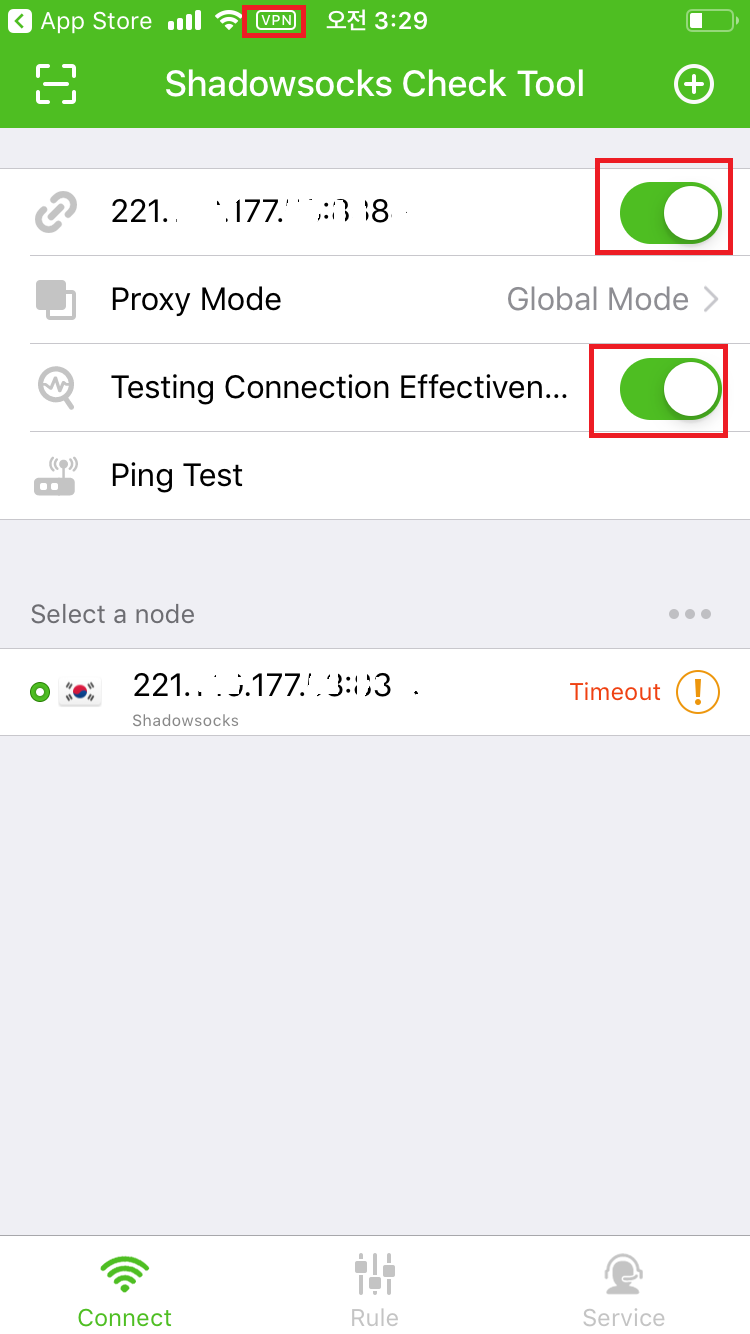750x1334 pixels.
Task: Tap the VPN badge in the status bar
Action: [x=273, y=20]
